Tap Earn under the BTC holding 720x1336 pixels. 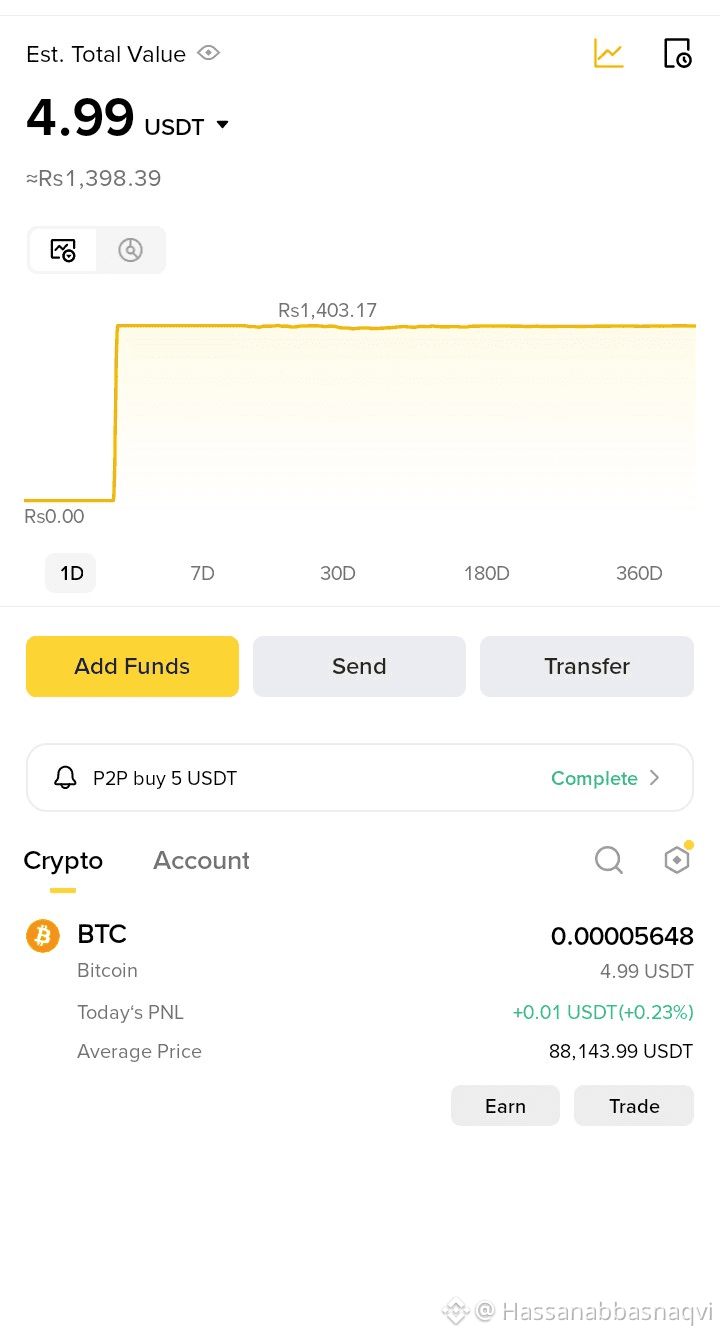click(x=505, y=1106)
